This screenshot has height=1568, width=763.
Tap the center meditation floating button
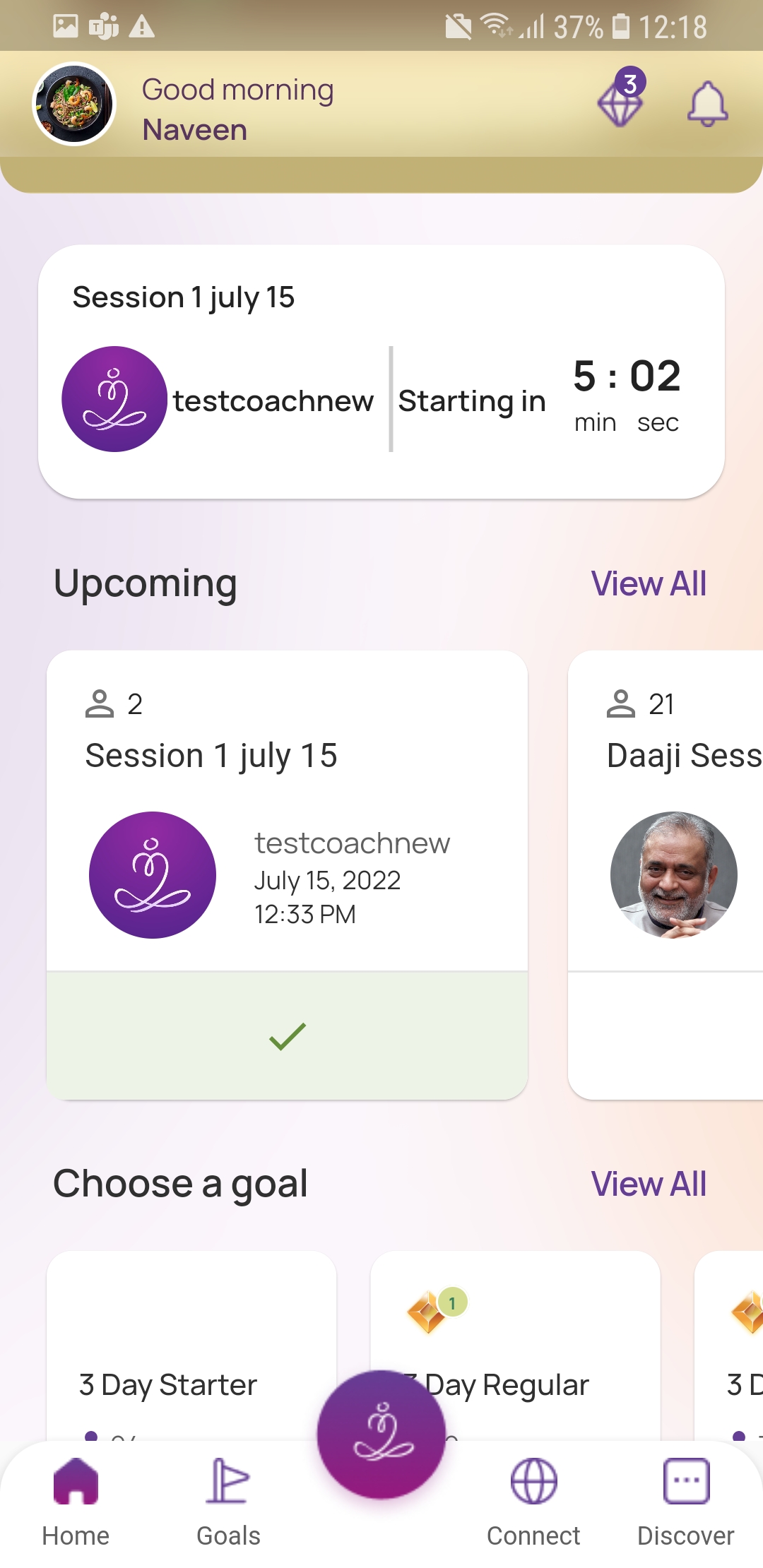381,1434
